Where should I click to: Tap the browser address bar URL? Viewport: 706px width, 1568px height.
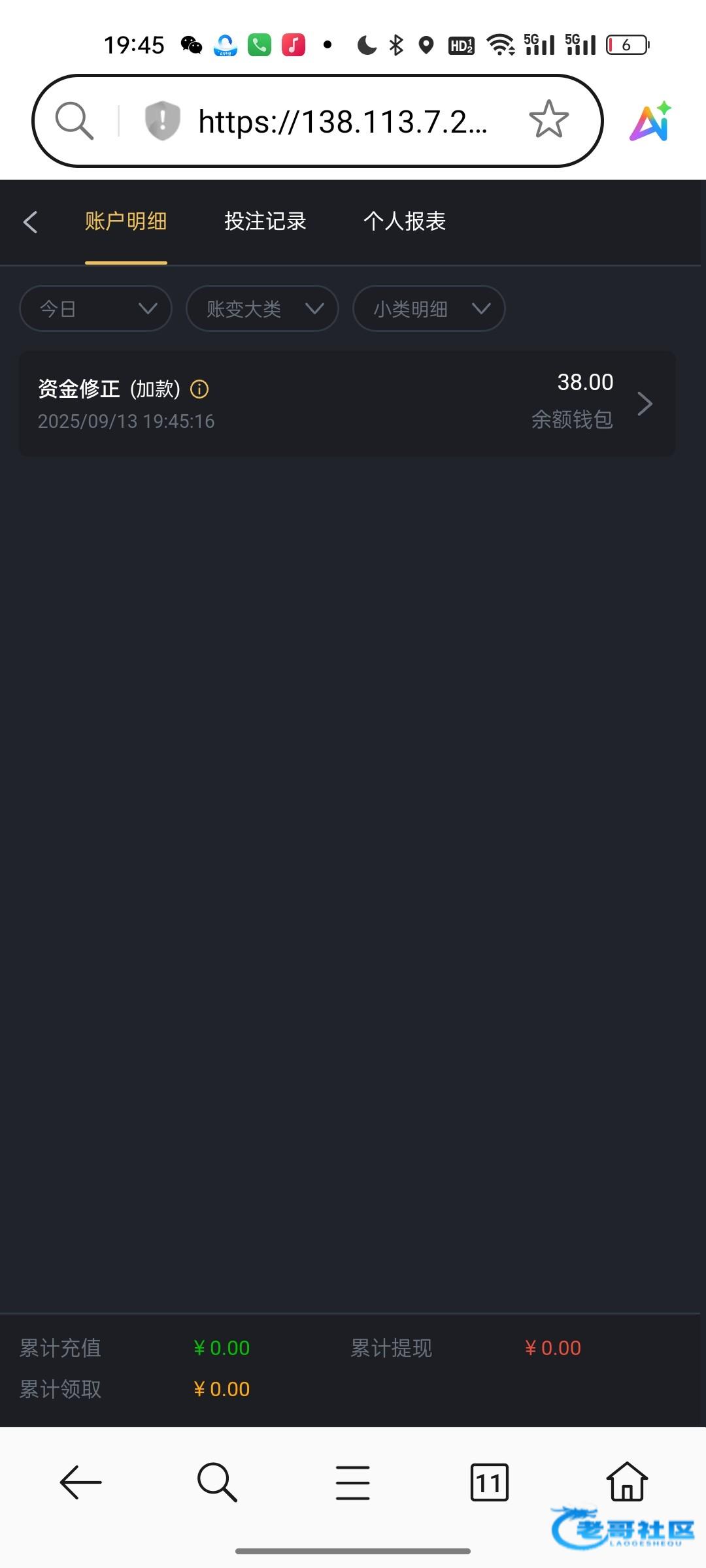[x=343, y=122]
